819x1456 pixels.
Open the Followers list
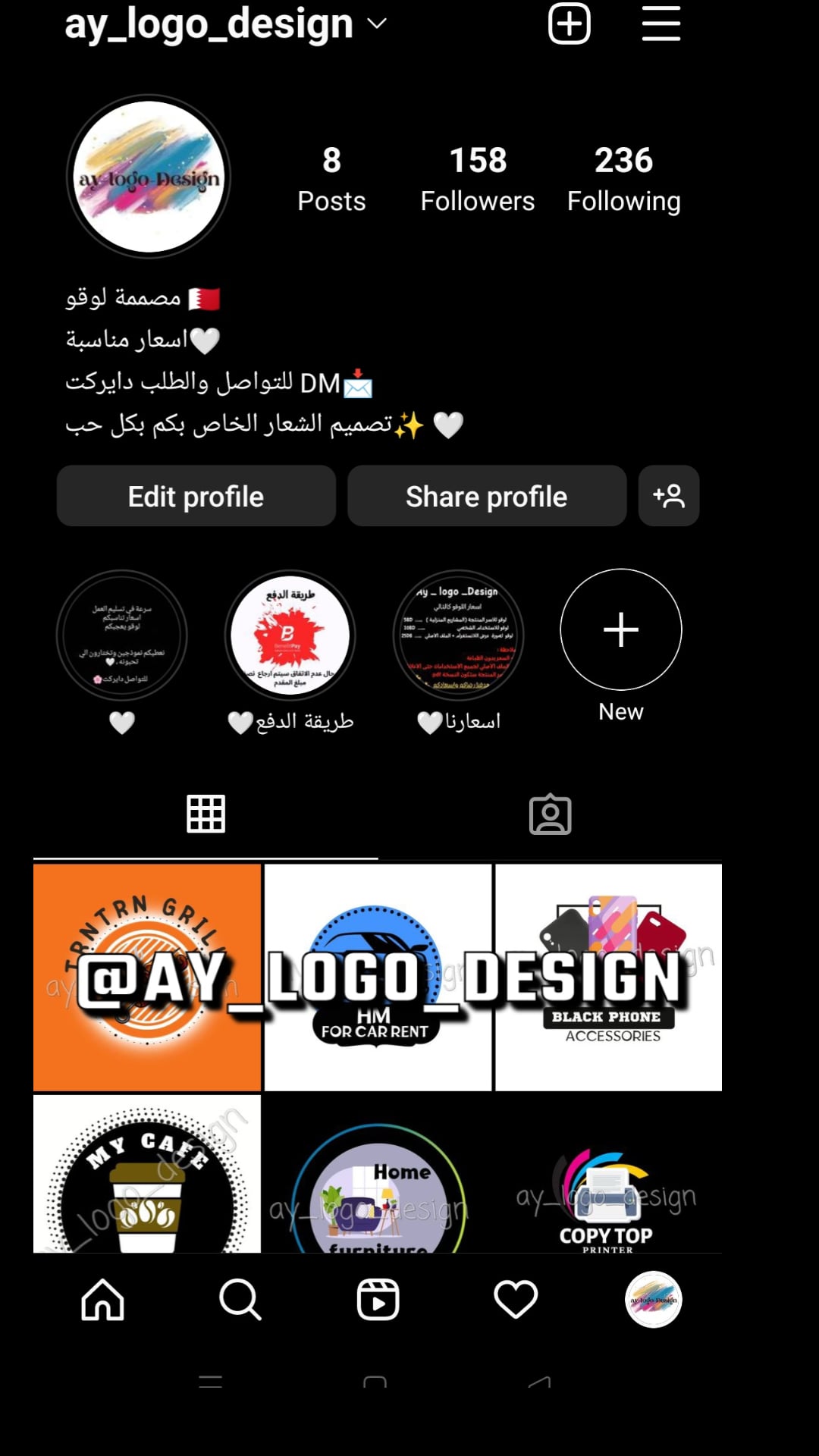[x=477, y=180]
